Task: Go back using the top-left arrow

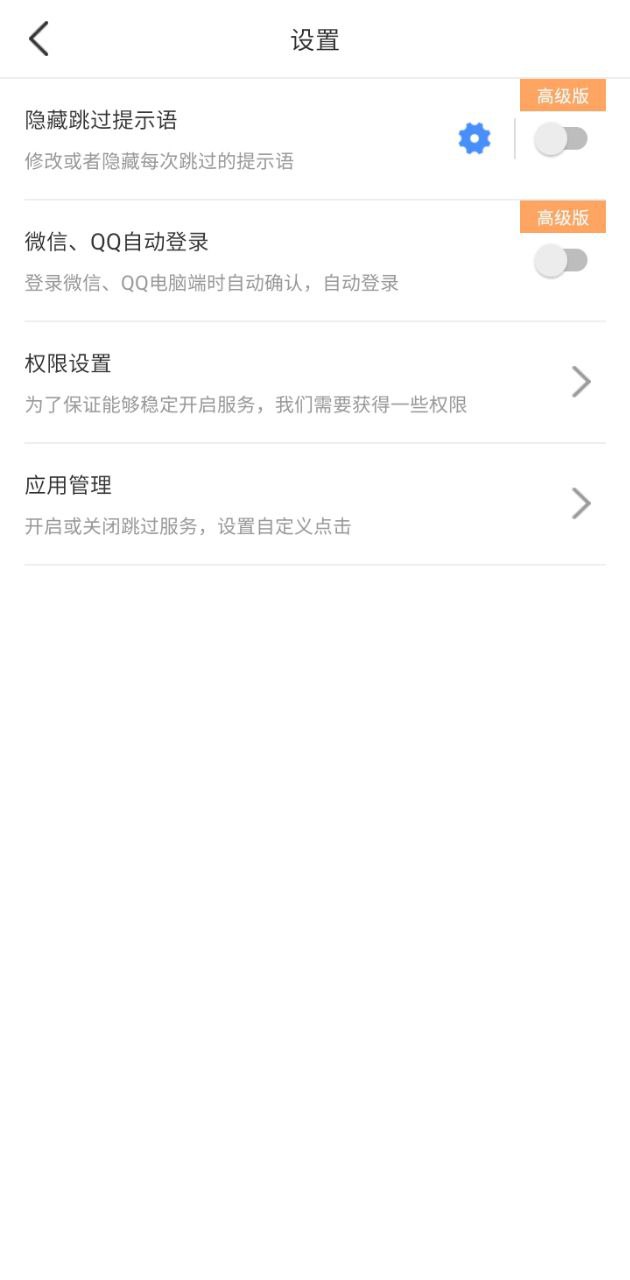Action: click(38, 39)
